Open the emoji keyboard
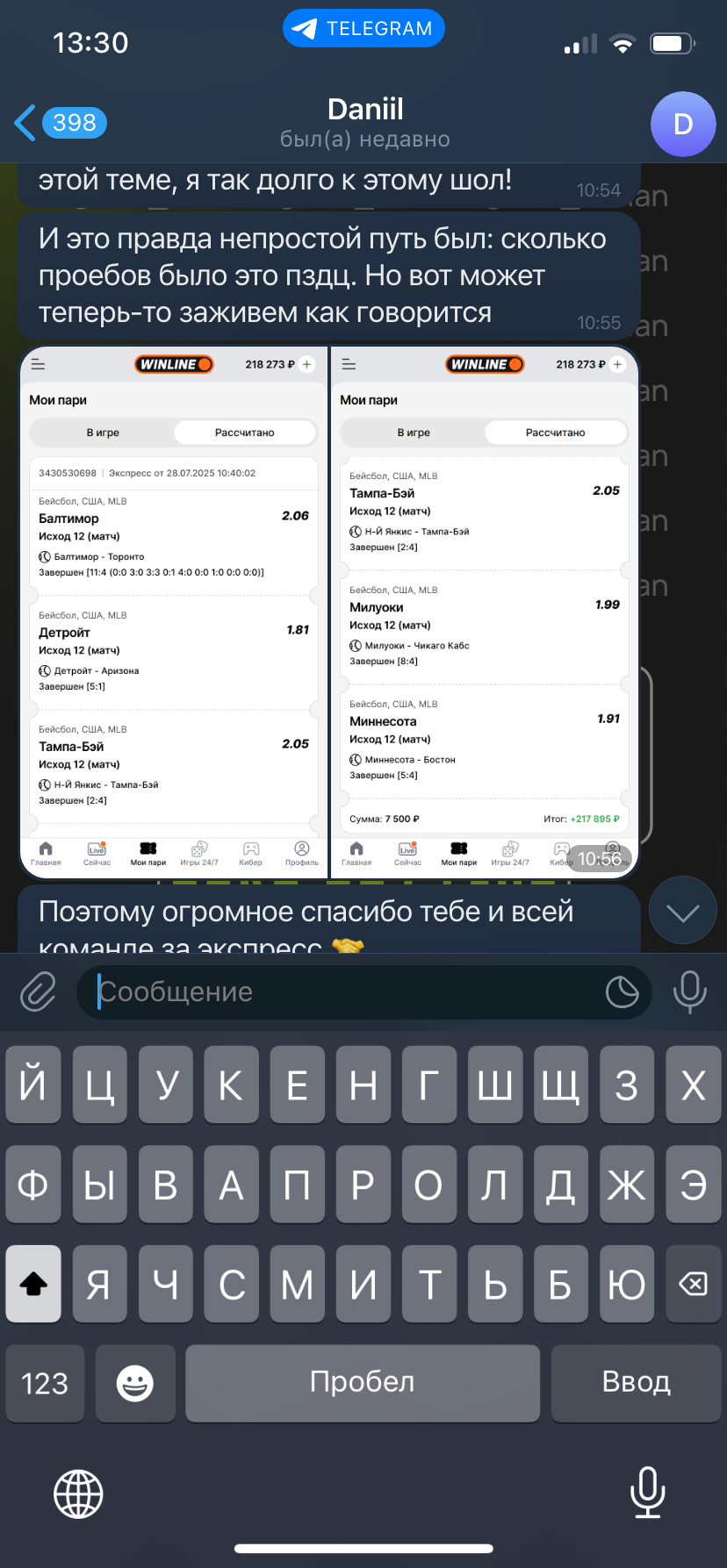The image size is (727, 1568). coord(135,1383)
